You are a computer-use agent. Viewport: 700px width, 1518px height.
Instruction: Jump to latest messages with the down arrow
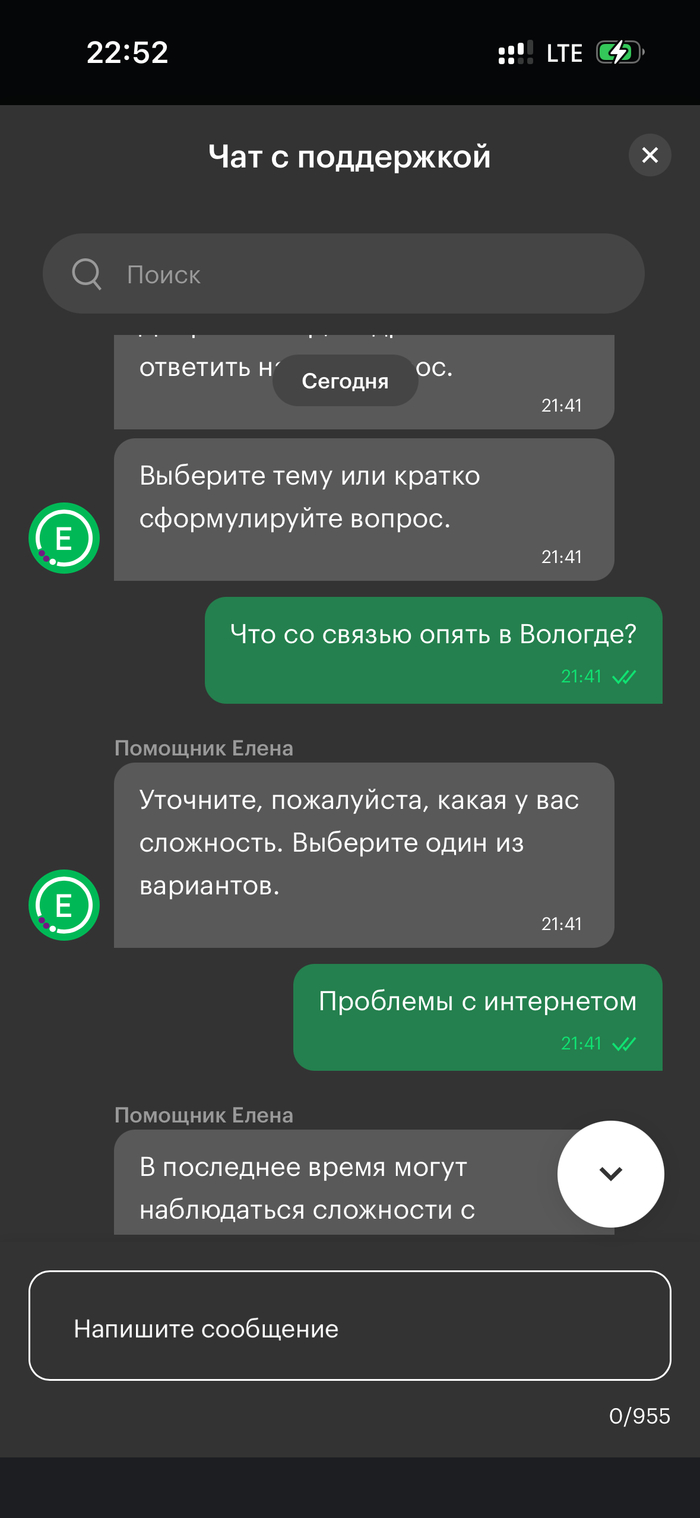pyautogui.click(x=610, y=1174)
